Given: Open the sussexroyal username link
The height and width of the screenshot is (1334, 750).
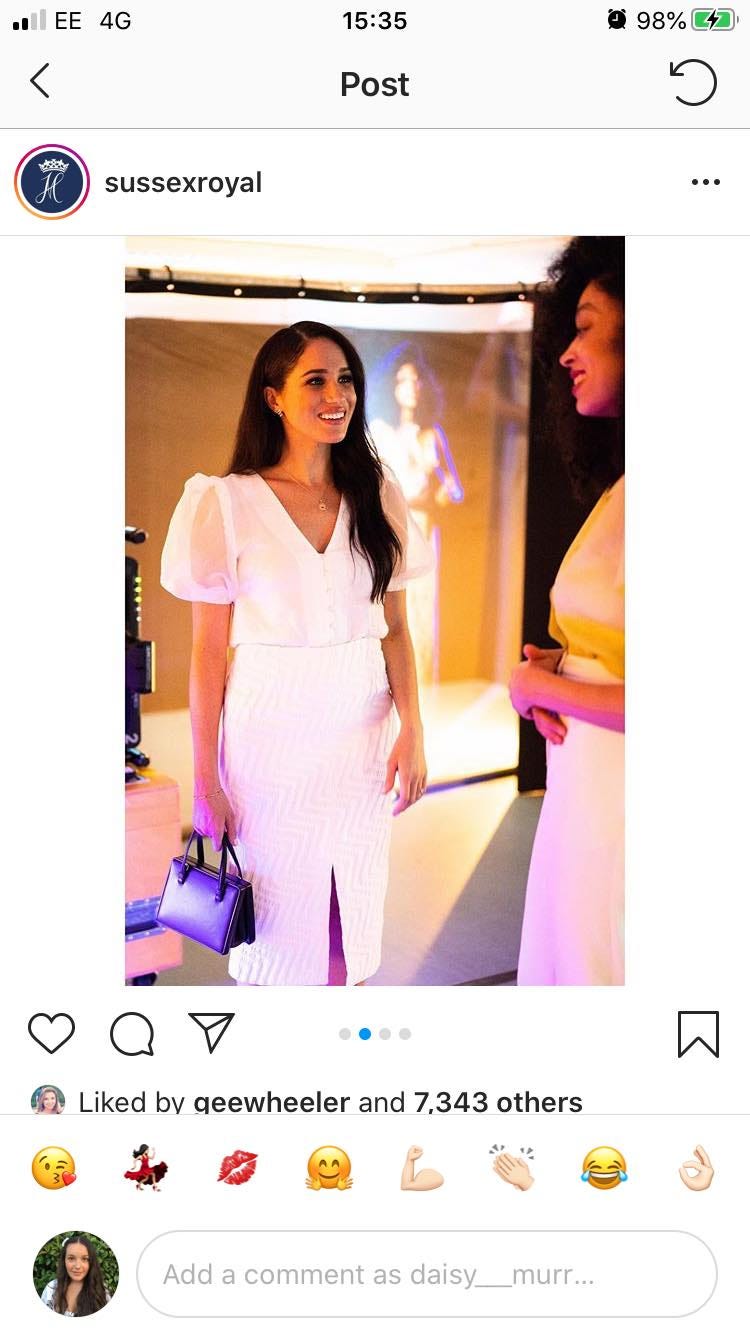Looking at the screenshot, I should (183, 183).
